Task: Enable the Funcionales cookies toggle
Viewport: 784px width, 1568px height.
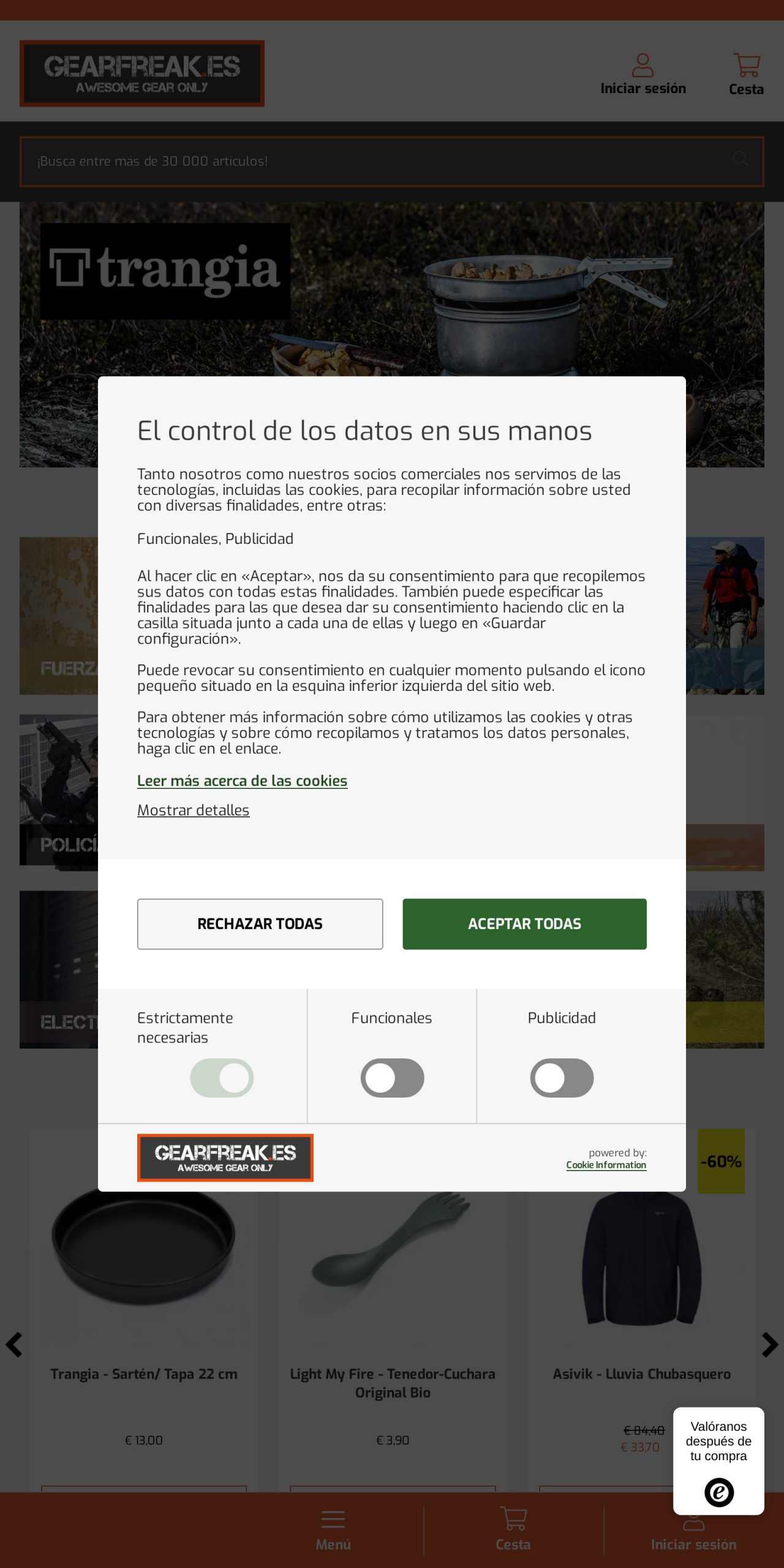Action: (392, 1079)
